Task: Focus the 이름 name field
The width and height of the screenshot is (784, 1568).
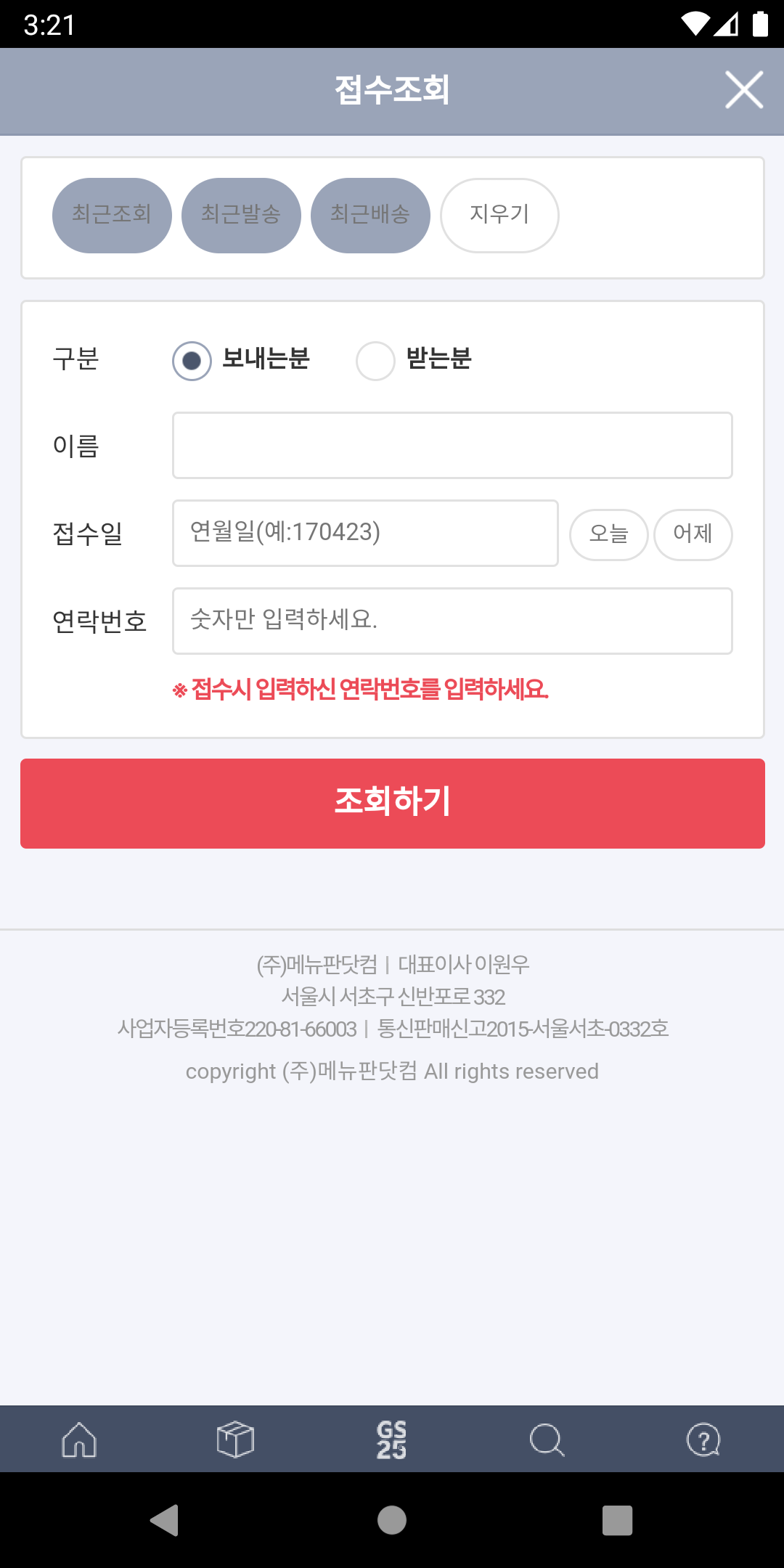Action: click(x=452, y=446)
